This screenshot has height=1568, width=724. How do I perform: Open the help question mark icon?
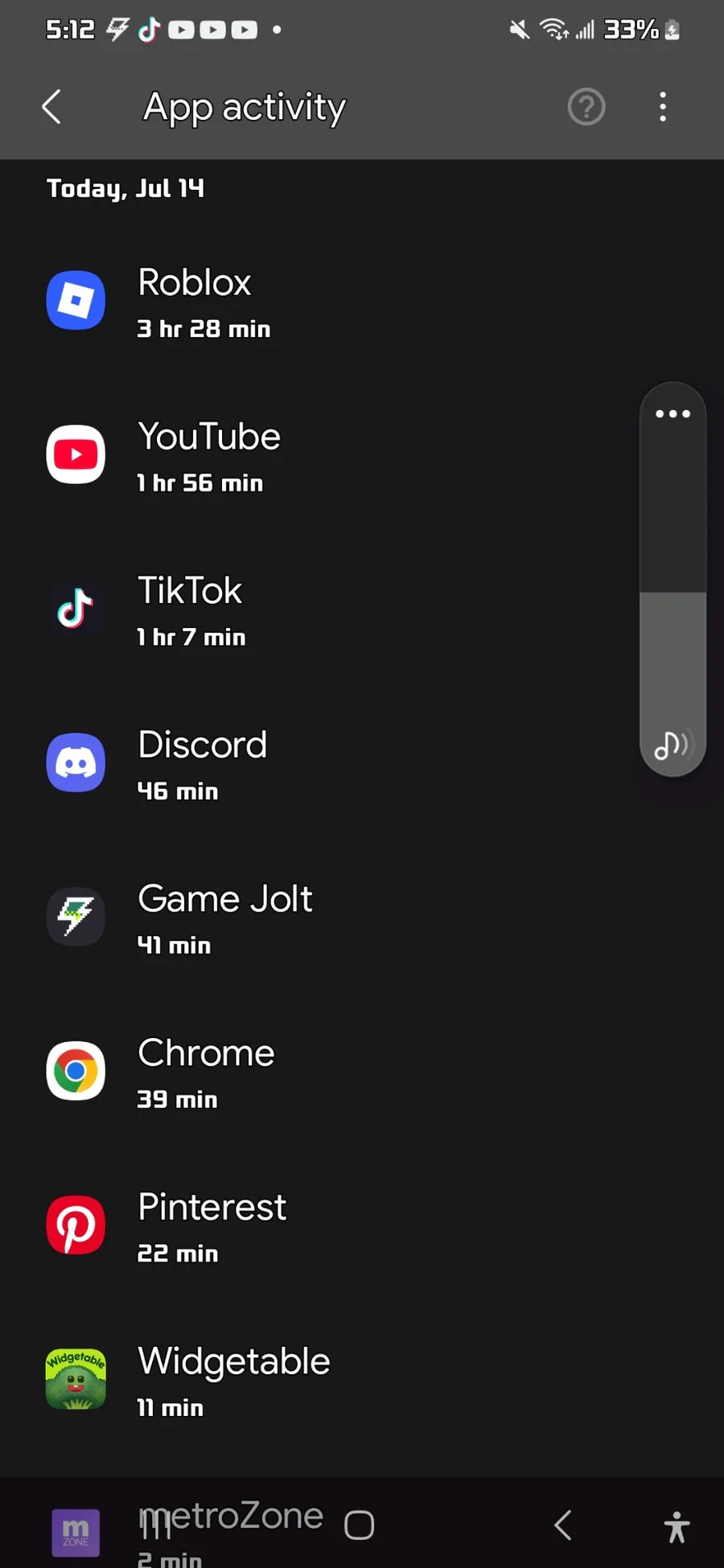pyautogui.click(x=586, y=107)
